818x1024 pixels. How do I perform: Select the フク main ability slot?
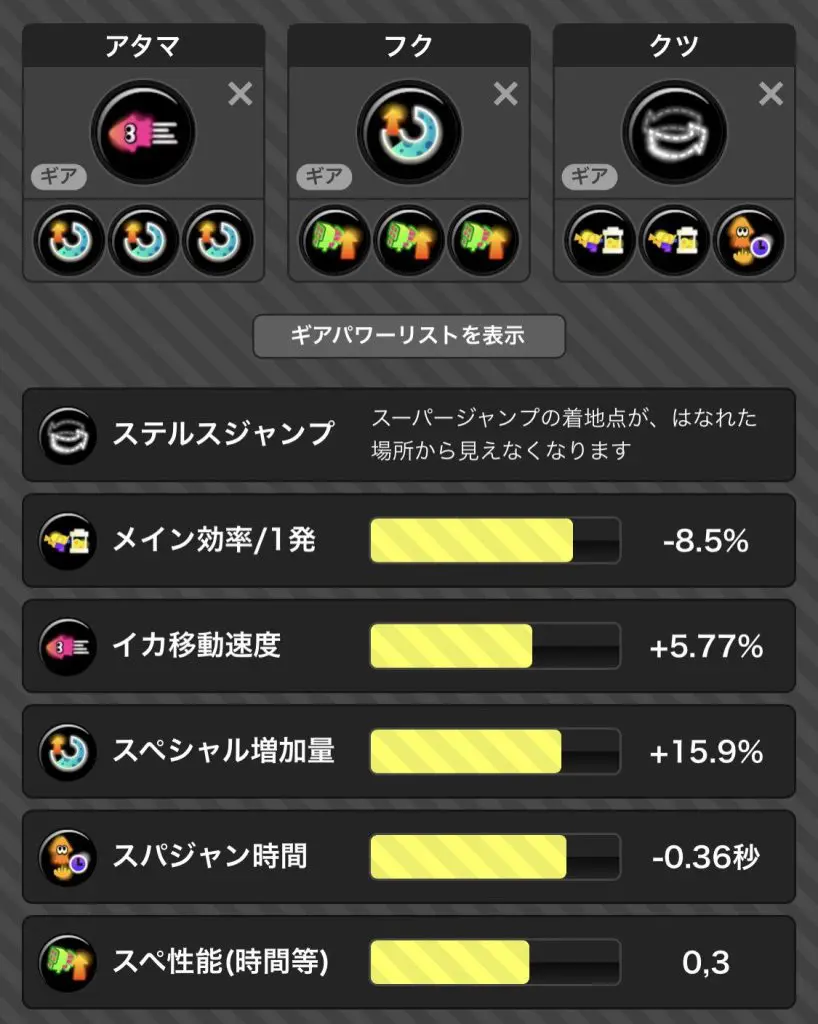pyautogui.click(x=408, y=132)
